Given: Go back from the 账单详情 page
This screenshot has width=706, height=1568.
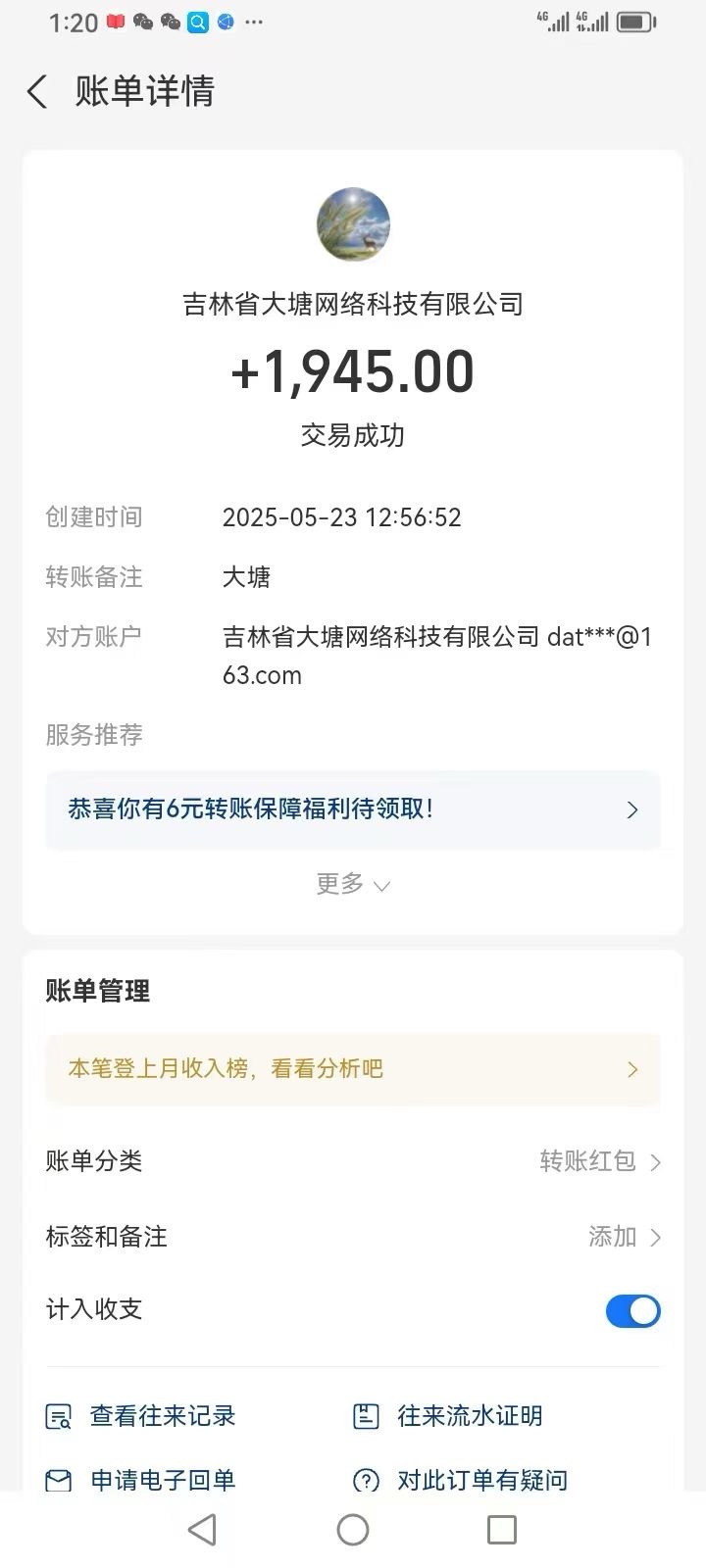Looking at the screenshot, I should pos(37,92).
